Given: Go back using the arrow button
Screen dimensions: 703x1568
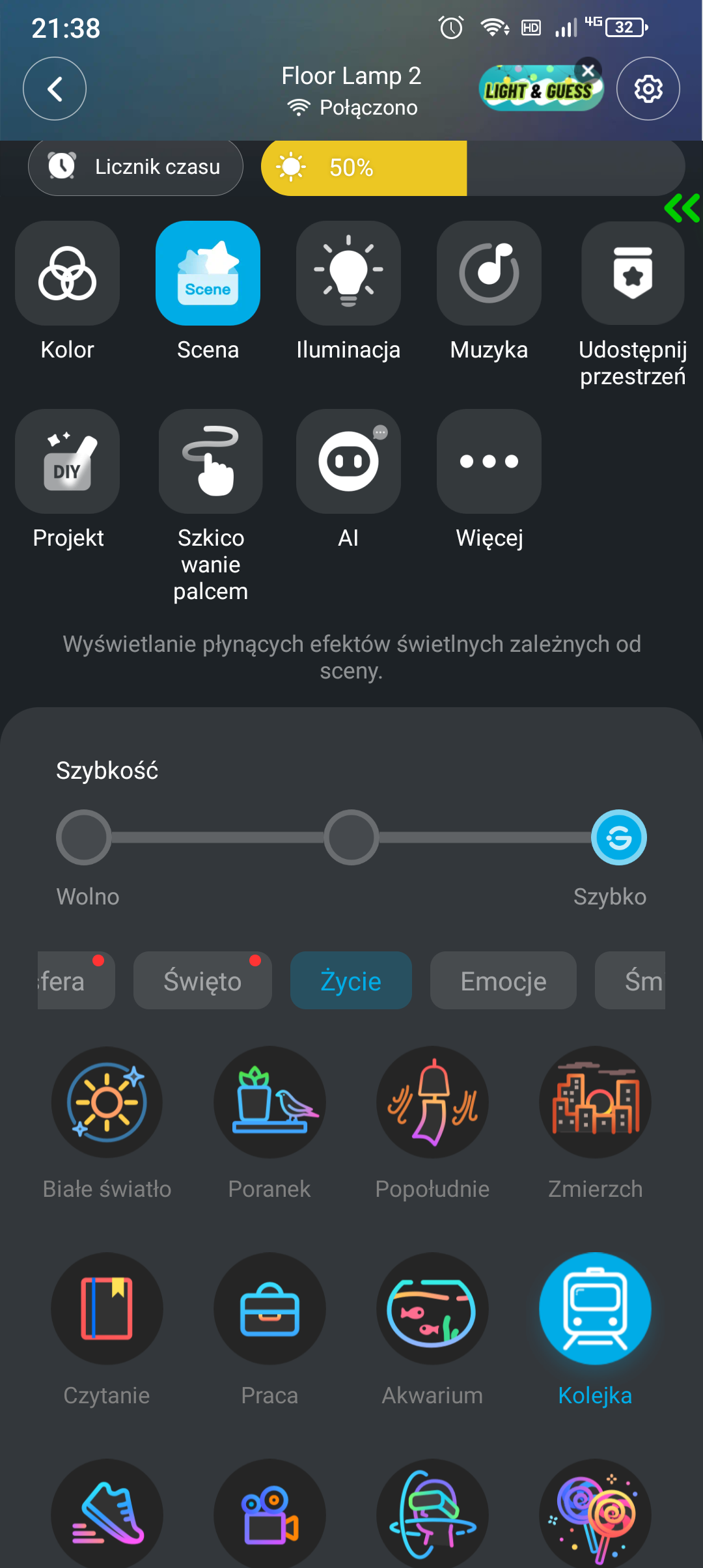Looking at the screenshot, I should pos(55,89).
